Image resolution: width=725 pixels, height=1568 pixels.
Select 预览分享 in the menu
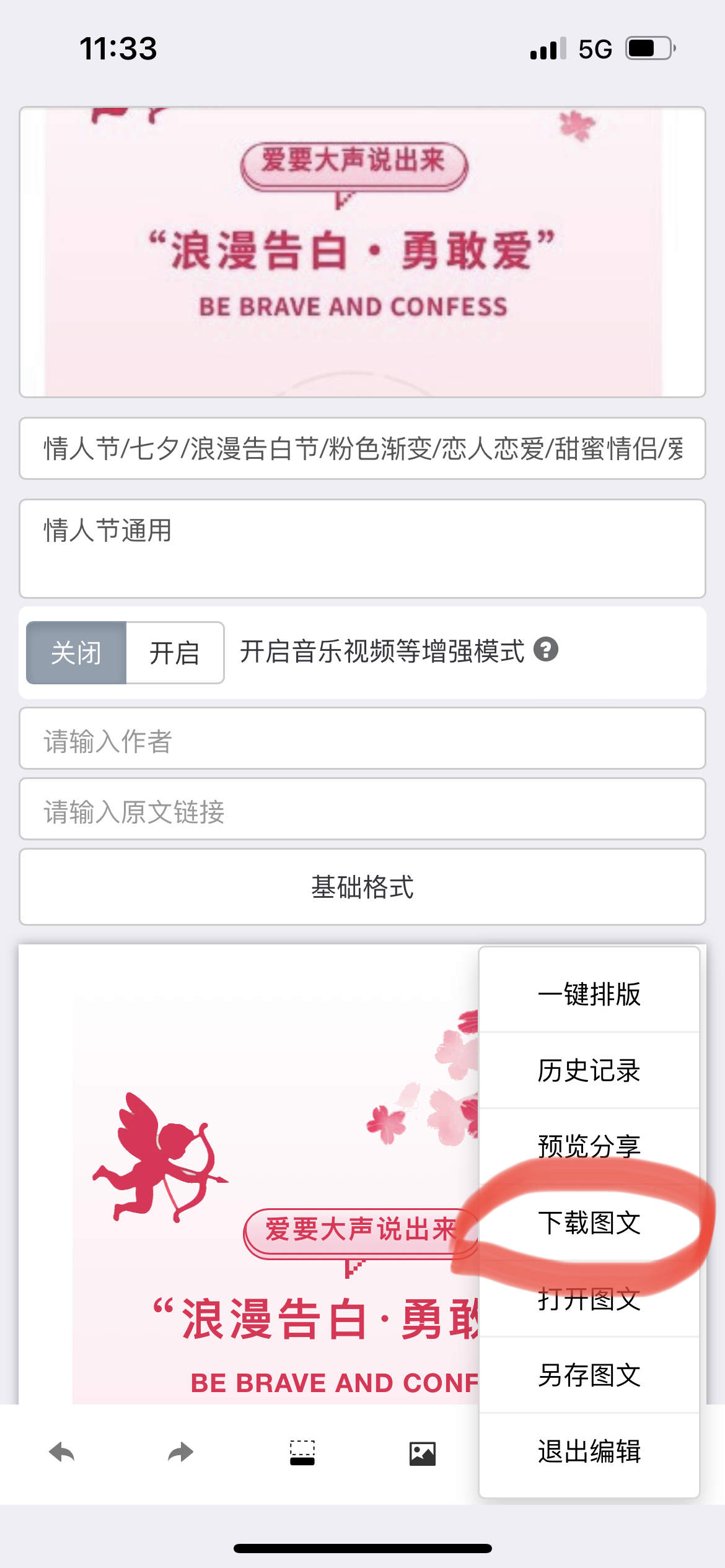pyautogui.click(x=589, y=1146)
